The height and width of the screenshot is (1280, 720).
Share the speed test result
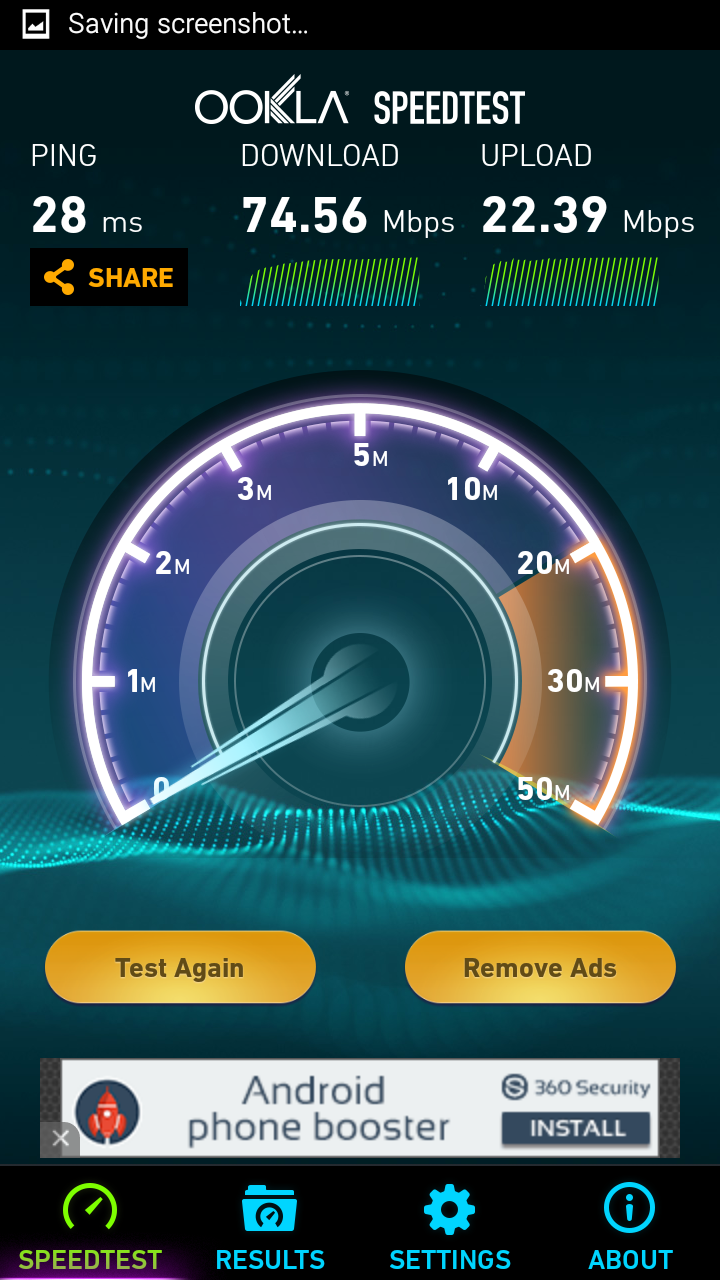coord(109,277)
